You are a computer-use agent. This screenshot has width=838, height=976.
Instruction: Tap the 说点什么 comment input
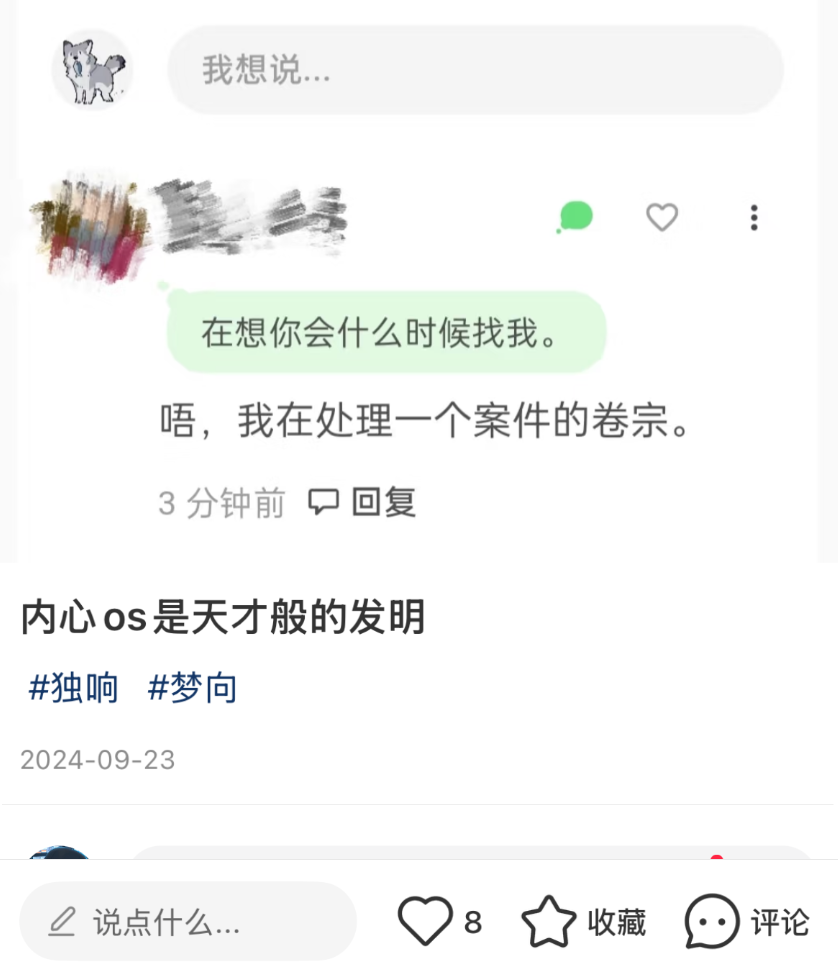point(187,921)
